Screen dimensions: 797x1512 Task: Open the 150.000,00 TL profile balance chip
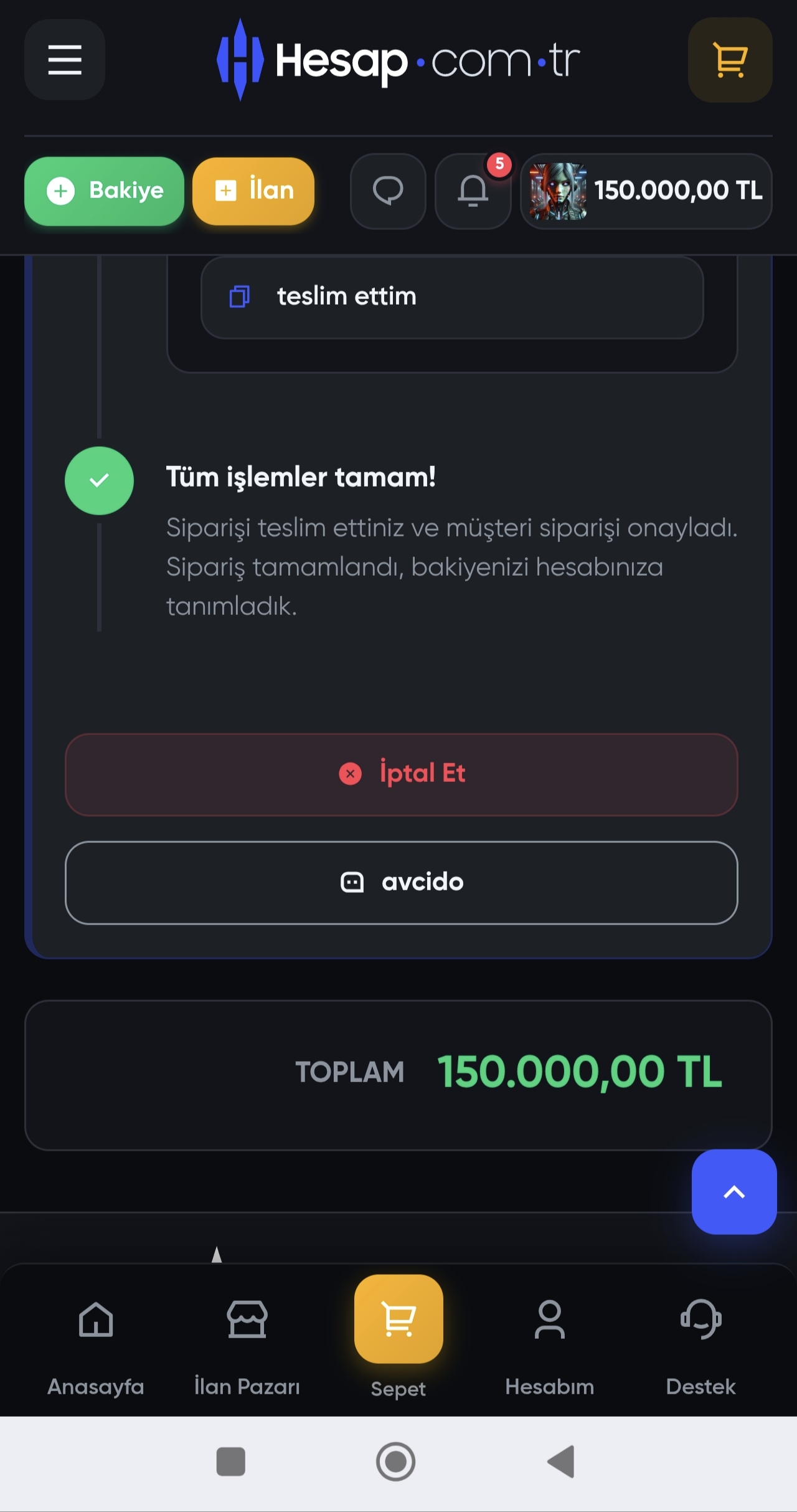(646, 191)
